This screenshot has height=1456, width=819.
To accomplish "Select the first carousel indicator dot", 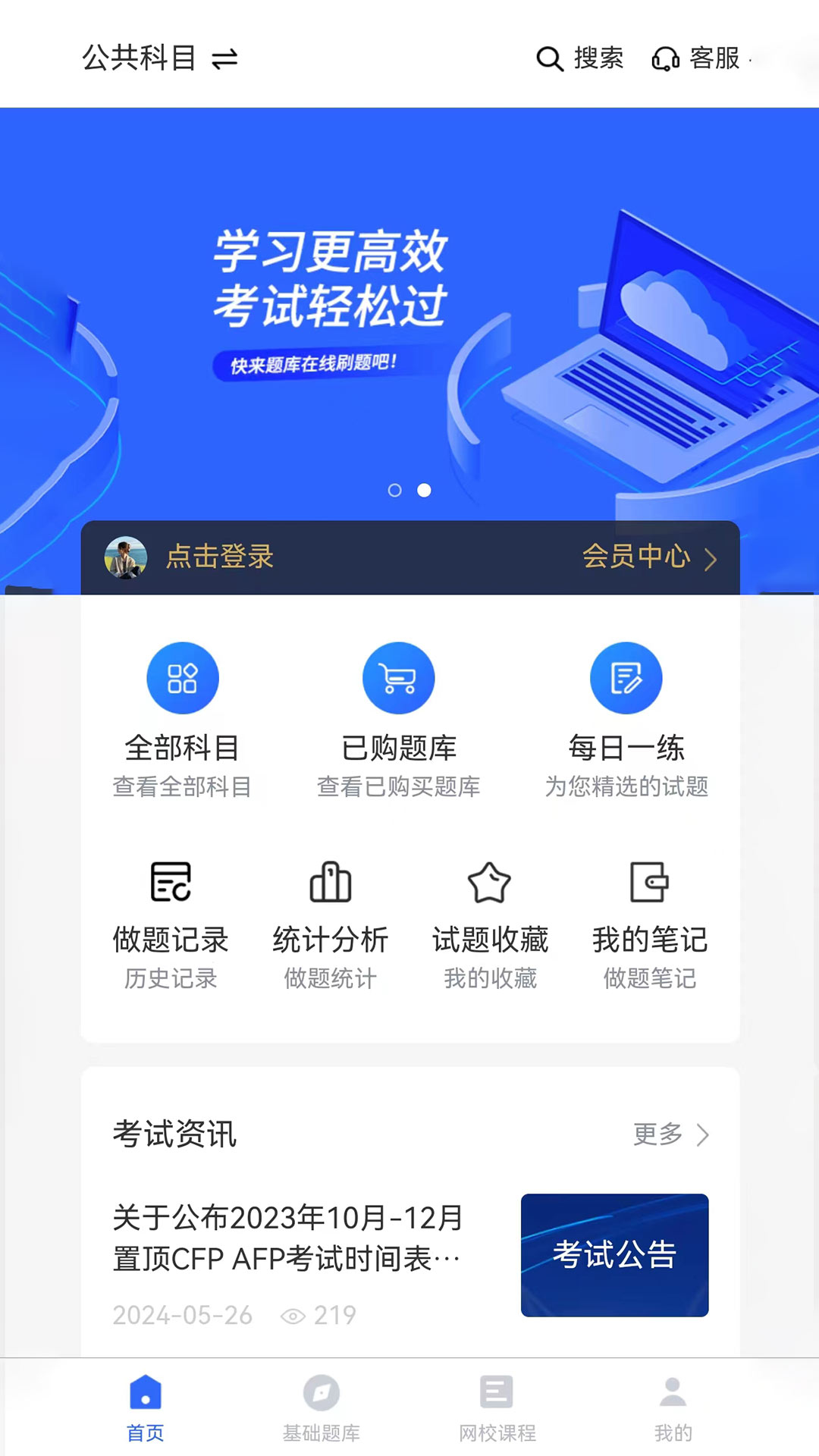I will point(396,491).
